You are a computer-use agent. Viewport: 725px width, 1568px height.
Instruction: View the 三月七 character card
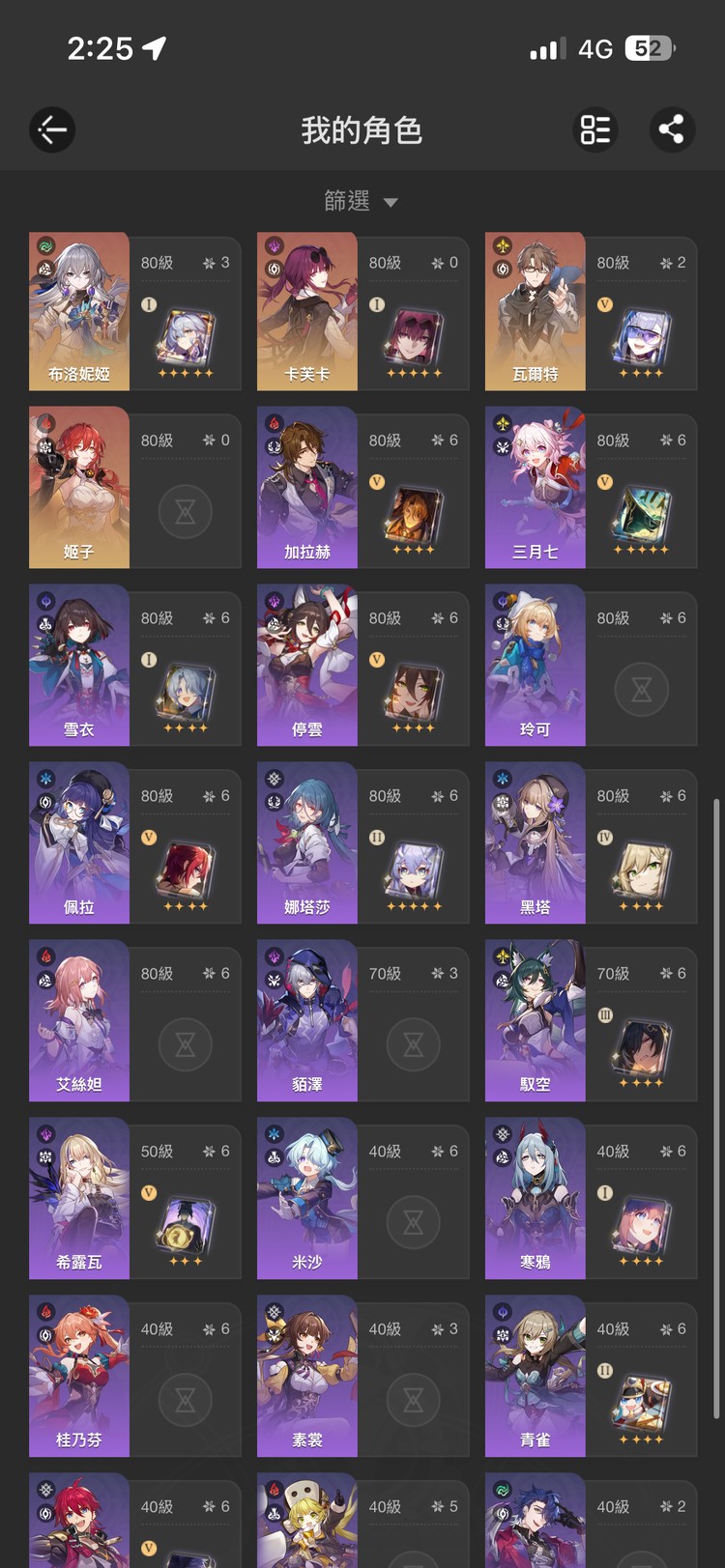pyautogui.click(x=591, y=489)
